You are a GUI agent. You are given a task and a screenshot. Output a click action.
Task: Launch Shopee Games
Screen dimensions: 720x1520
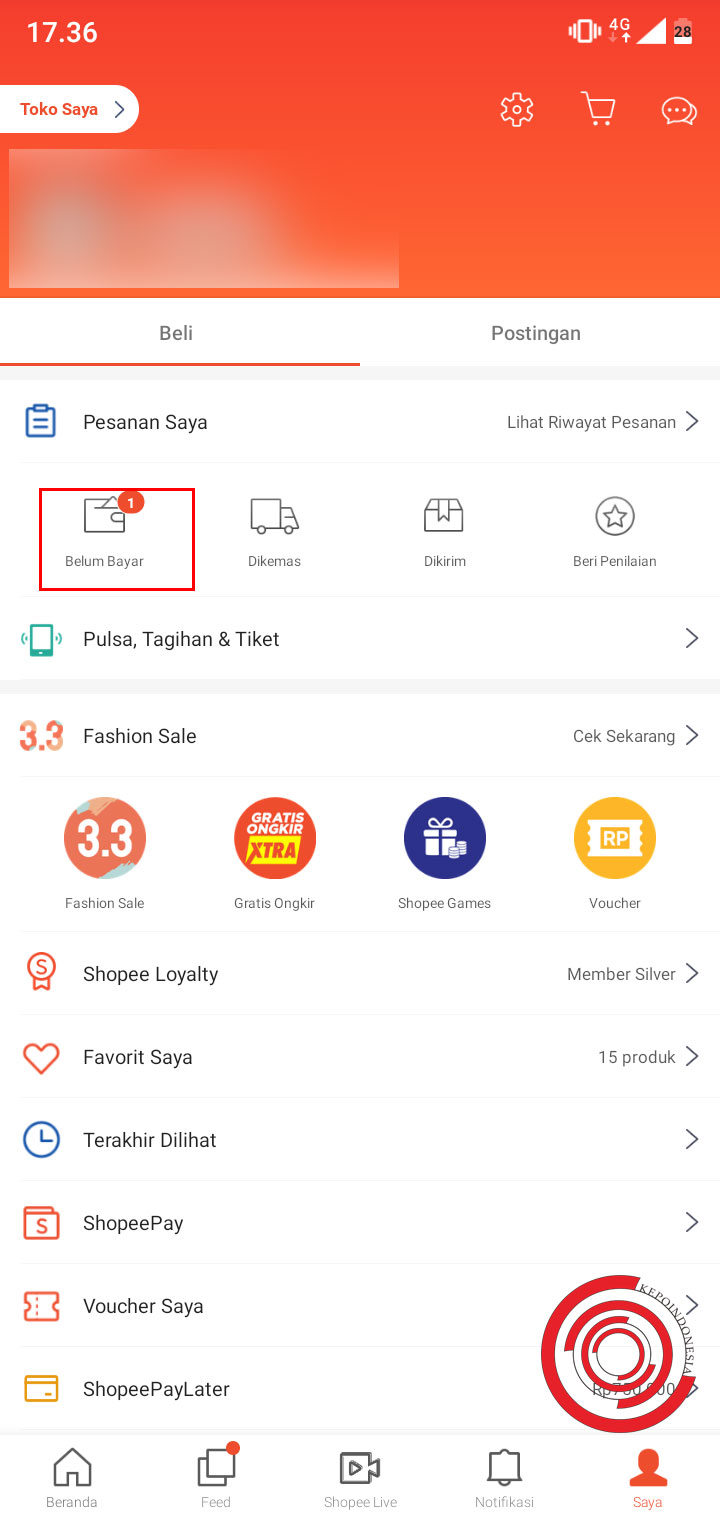point(444,838)
